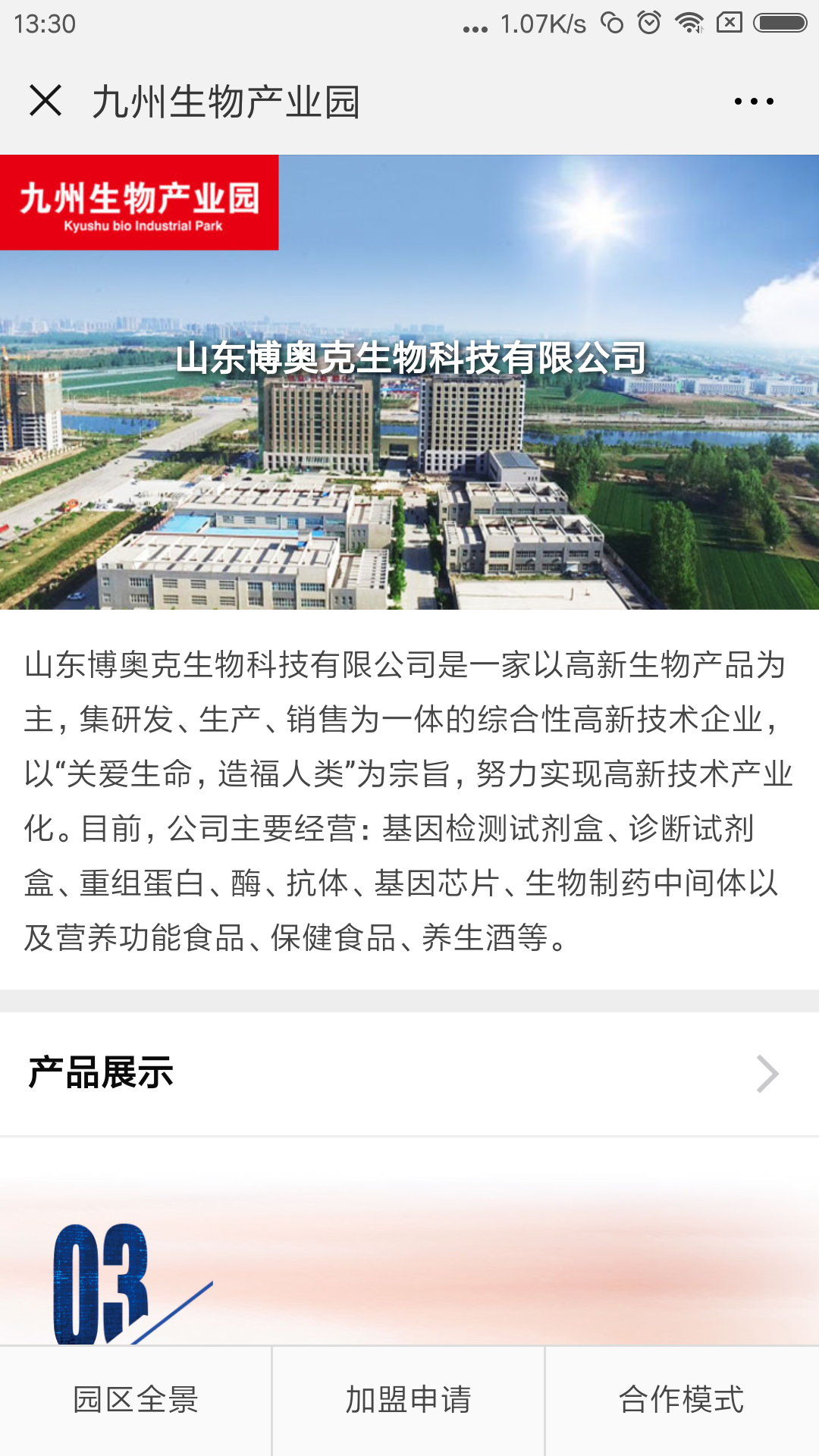Screen dimensions: 819x1456
Task: Open the 产品展示 section
Action: coord(409,1074)
